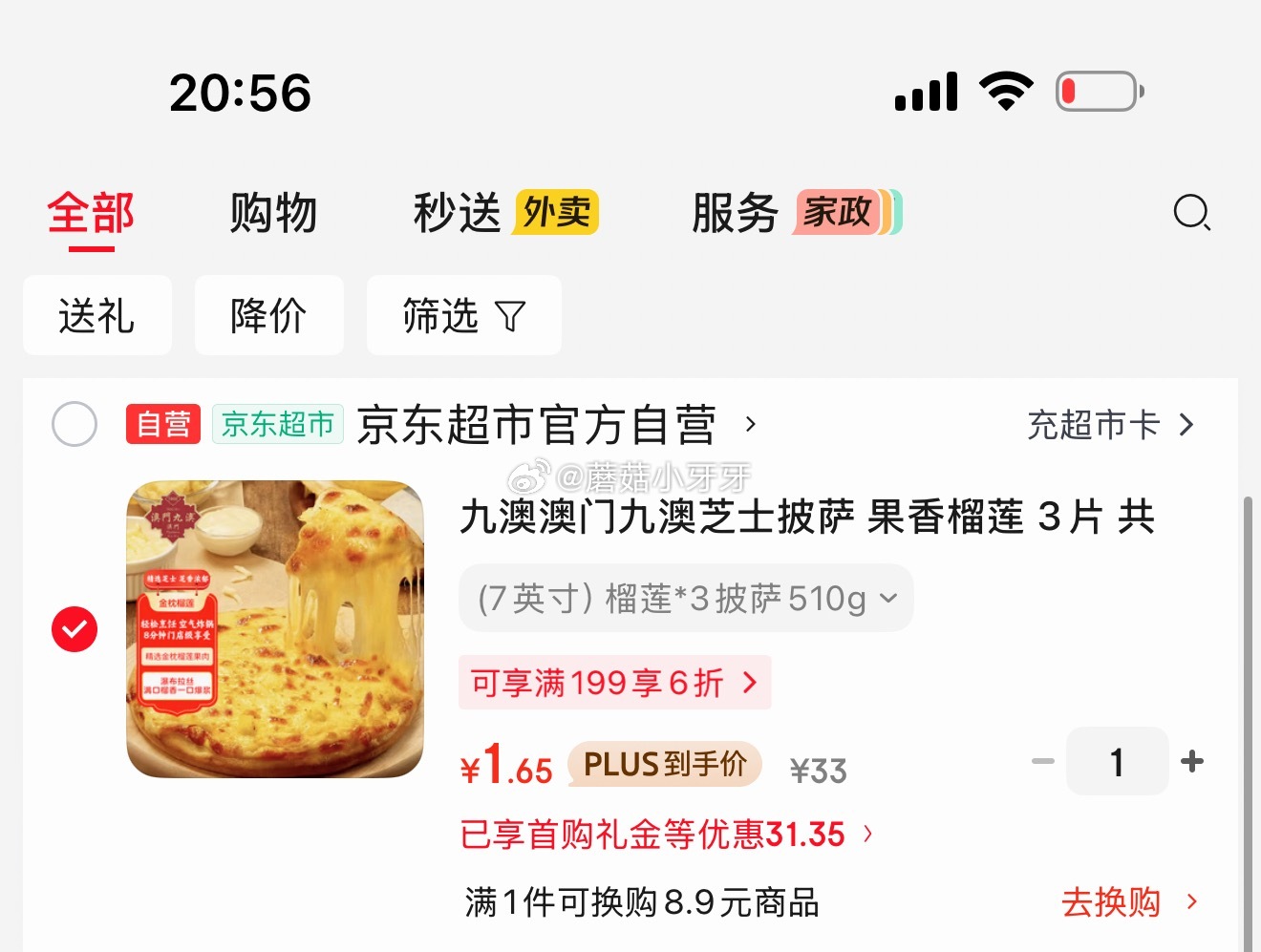Viewport: 1261px width, 952px height.
Task: Increase the pizza quantity by one
Action: click(1192, 762)
